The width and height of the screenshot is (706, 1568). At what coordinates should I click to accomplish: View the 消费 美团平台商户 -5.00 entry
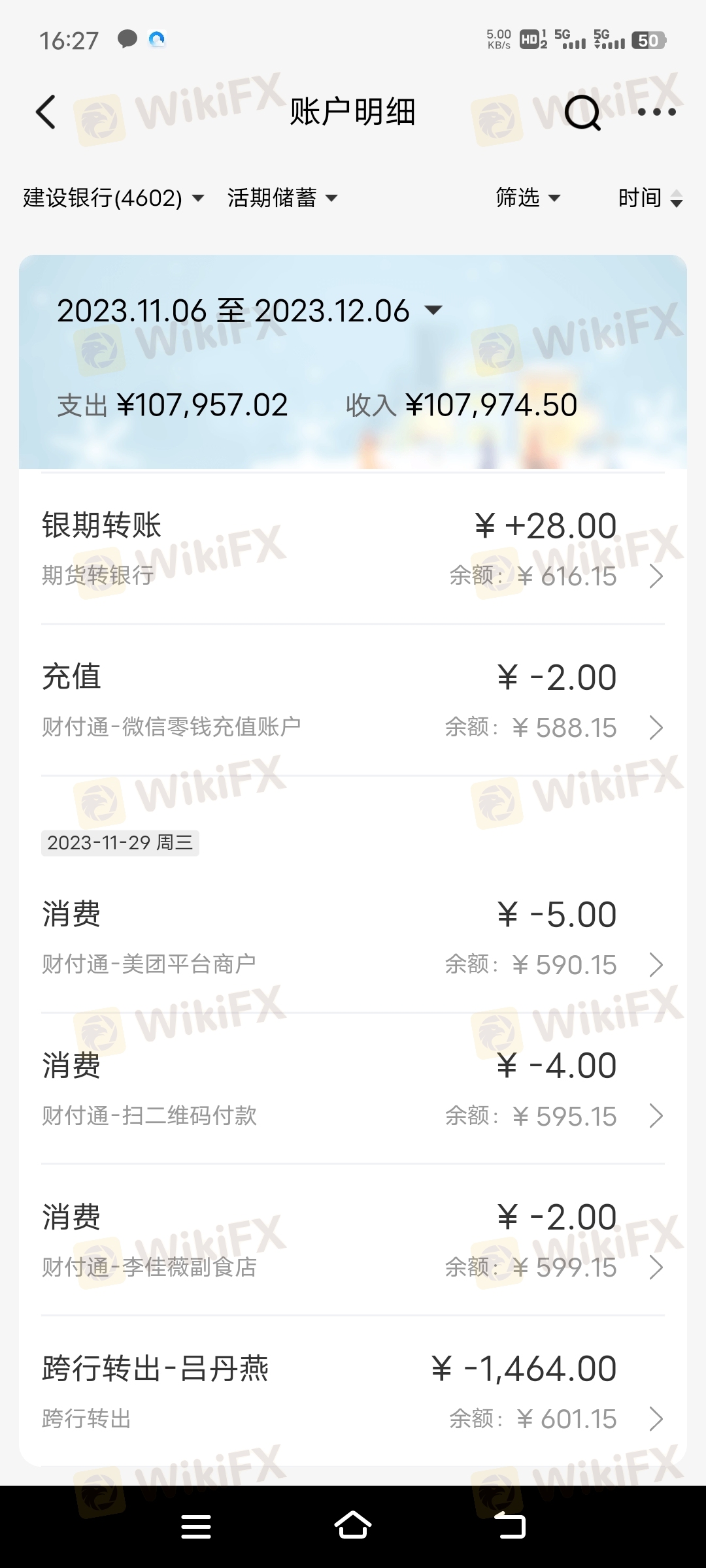[353, 938]
